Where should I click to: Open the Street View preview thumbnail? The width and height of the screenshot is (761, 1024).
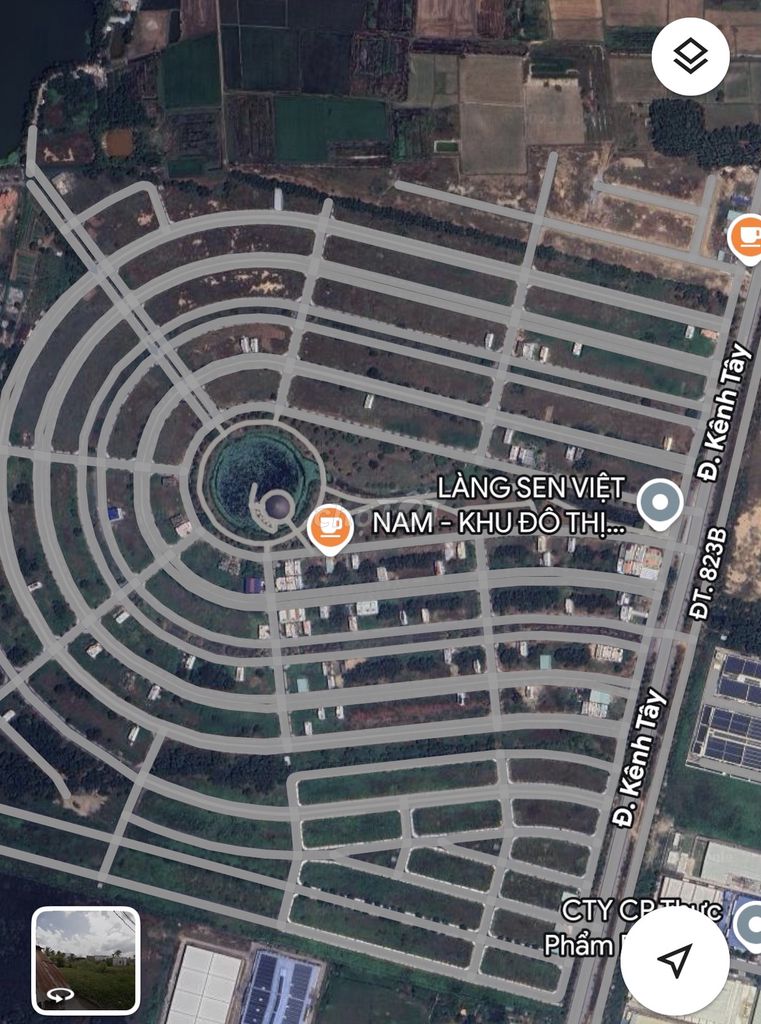point(86,959)
